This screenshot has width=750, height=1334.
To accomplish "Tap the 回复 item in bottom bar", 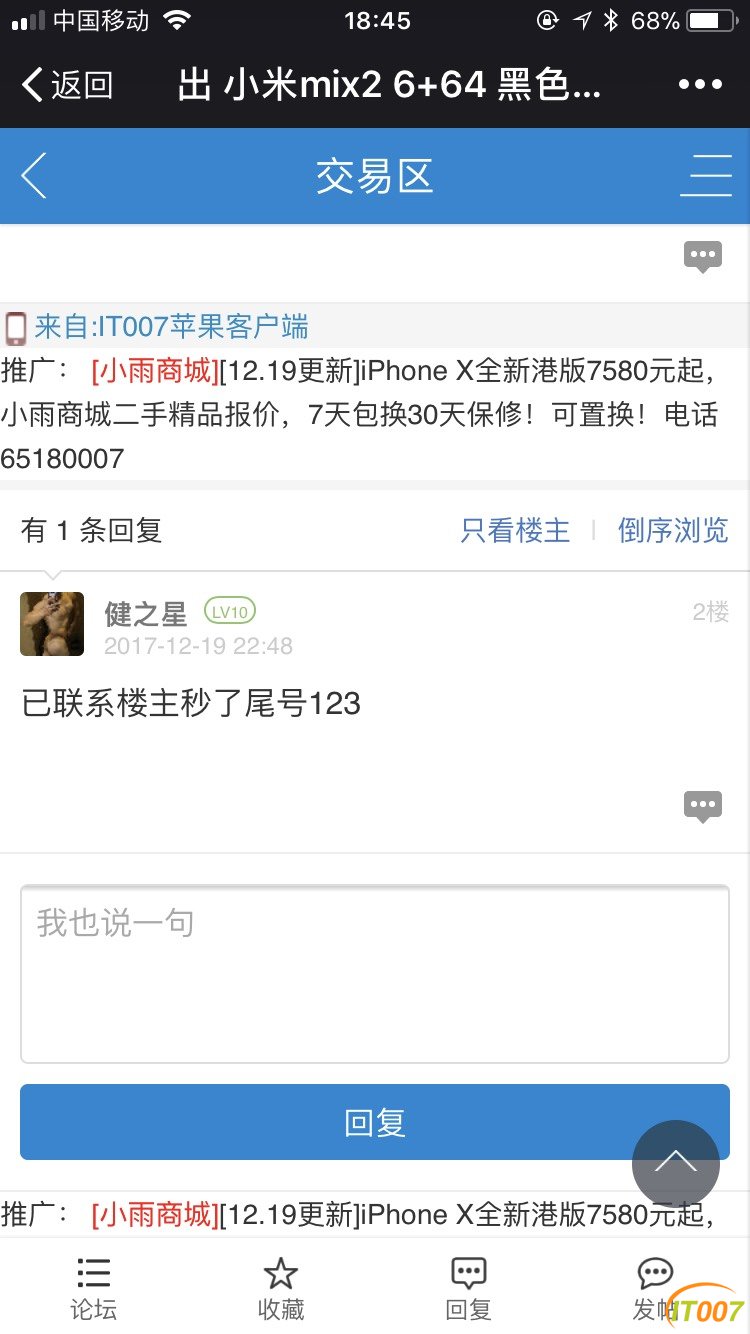I will pos(468,1289).
